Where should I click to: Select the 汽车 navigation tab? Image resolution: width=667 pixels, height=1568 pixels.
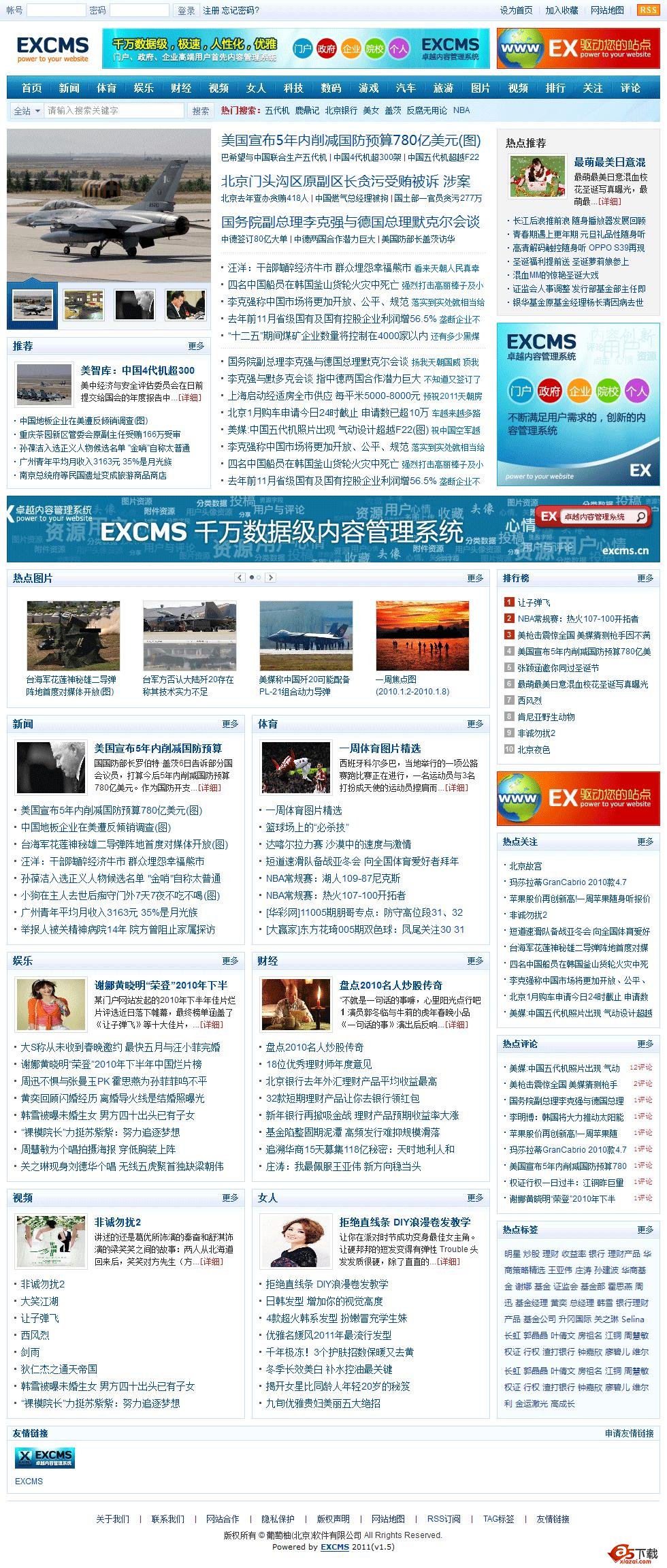pos(406,88)
